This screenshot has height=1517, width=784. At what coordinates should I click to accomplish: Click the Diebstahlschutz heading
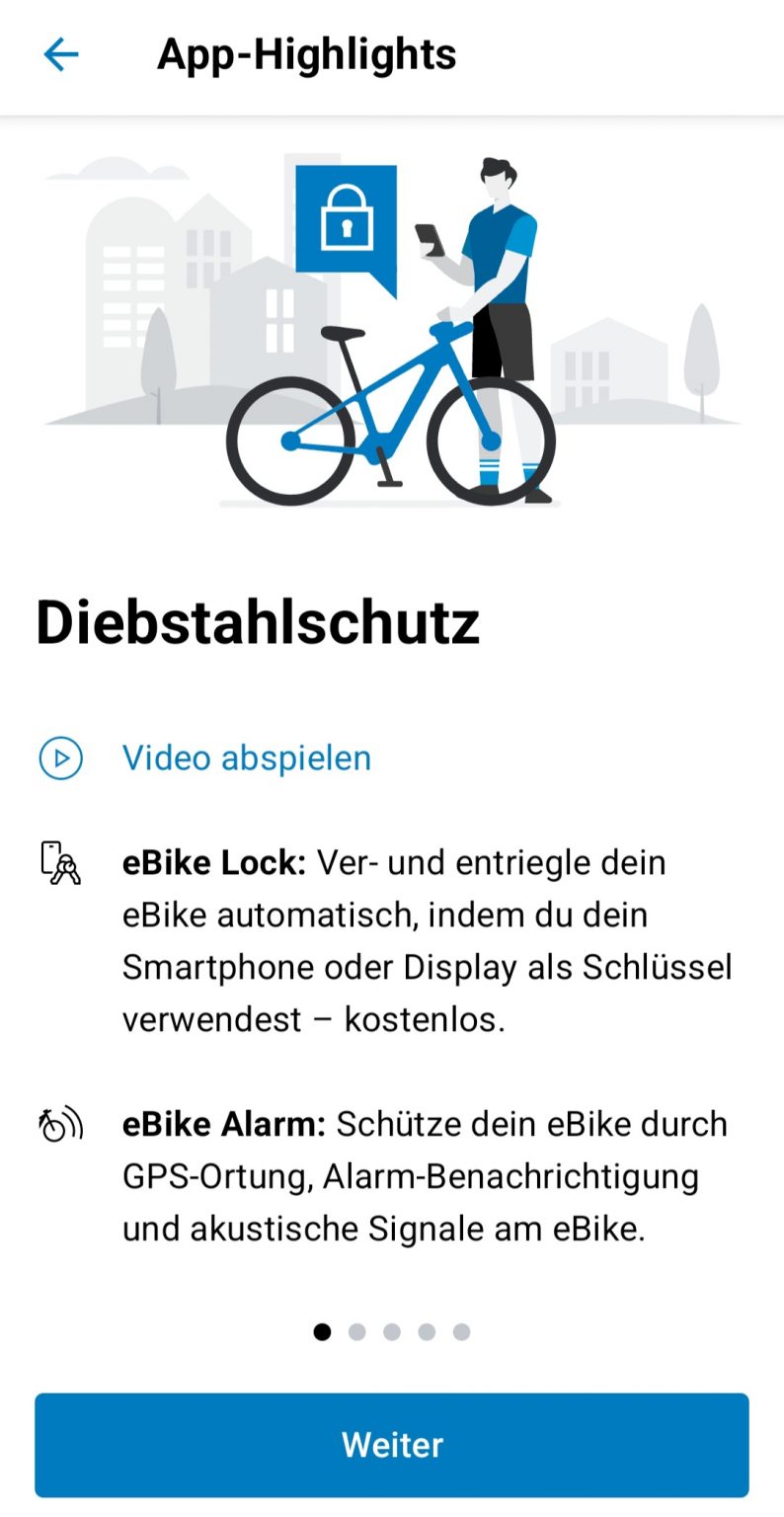point(257,622)
